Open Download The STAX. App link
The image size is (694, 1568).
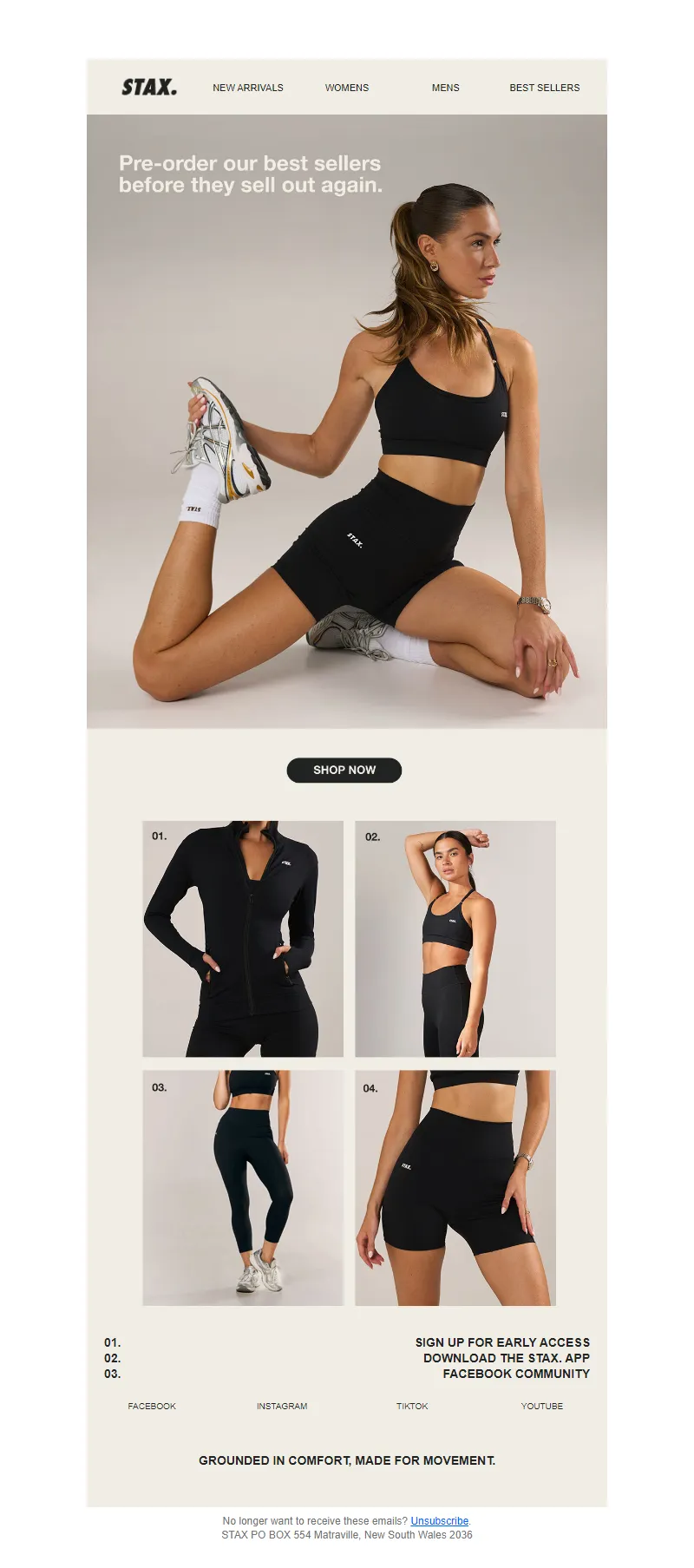(506, 1358)
